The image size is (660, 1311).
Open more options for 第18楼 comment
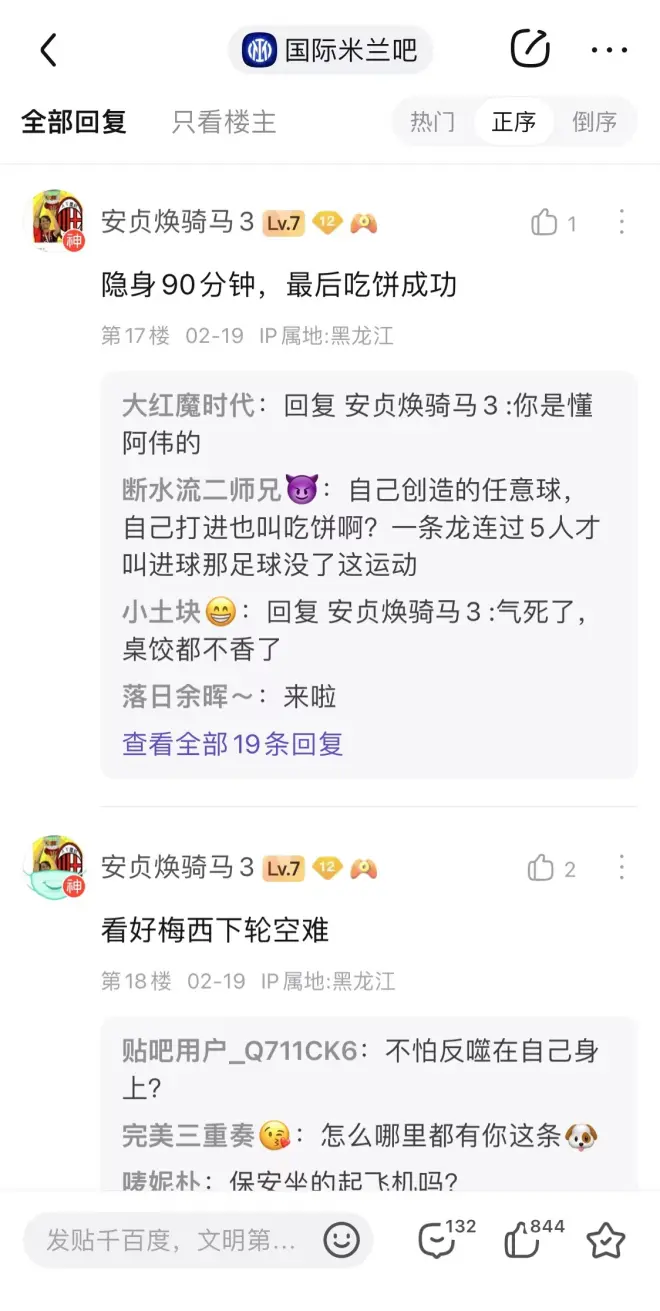point(621,868)
